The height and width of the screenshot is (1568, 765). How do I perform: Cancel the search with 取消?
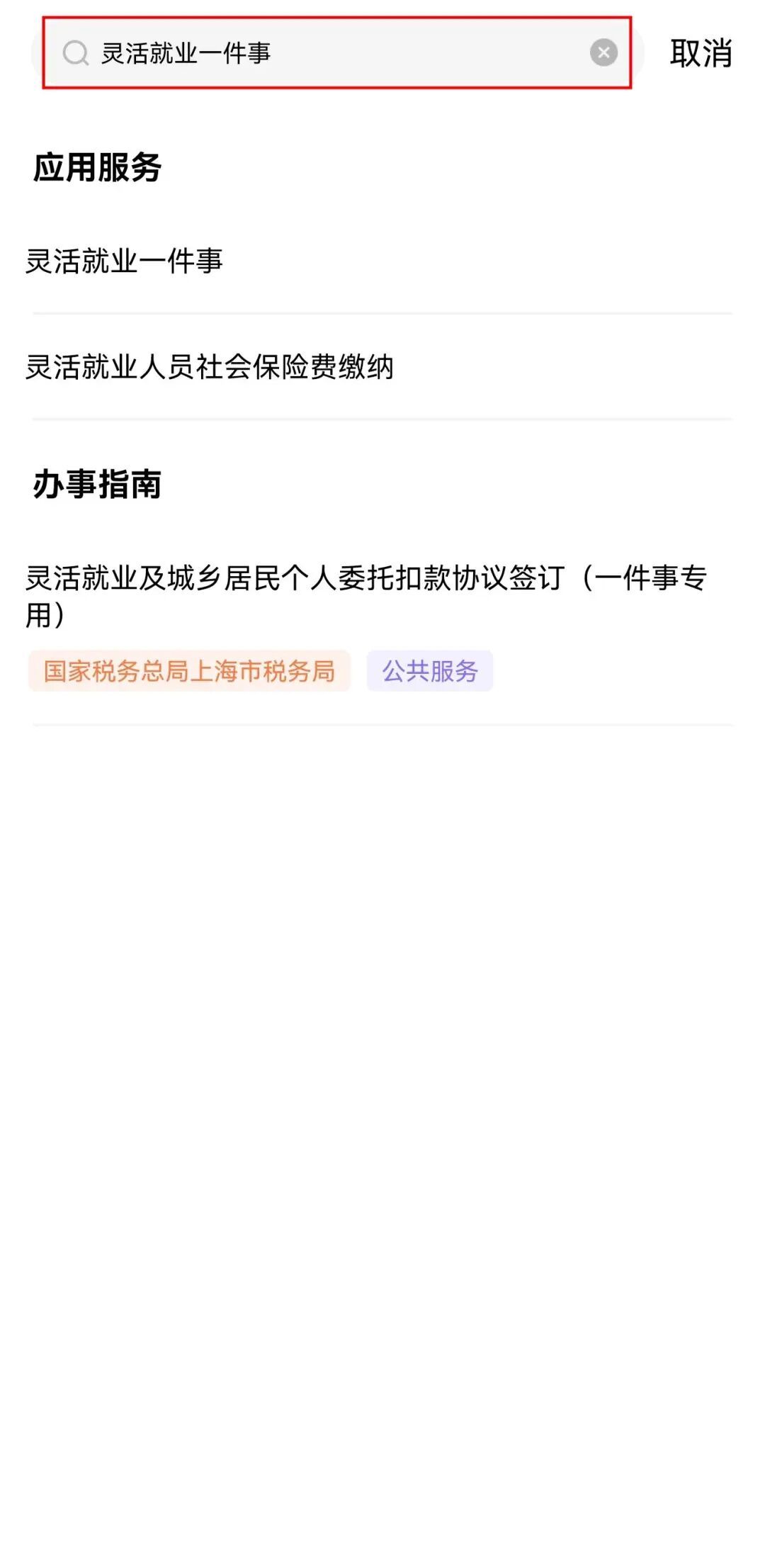pyautogui.click(x=701, y=53)
